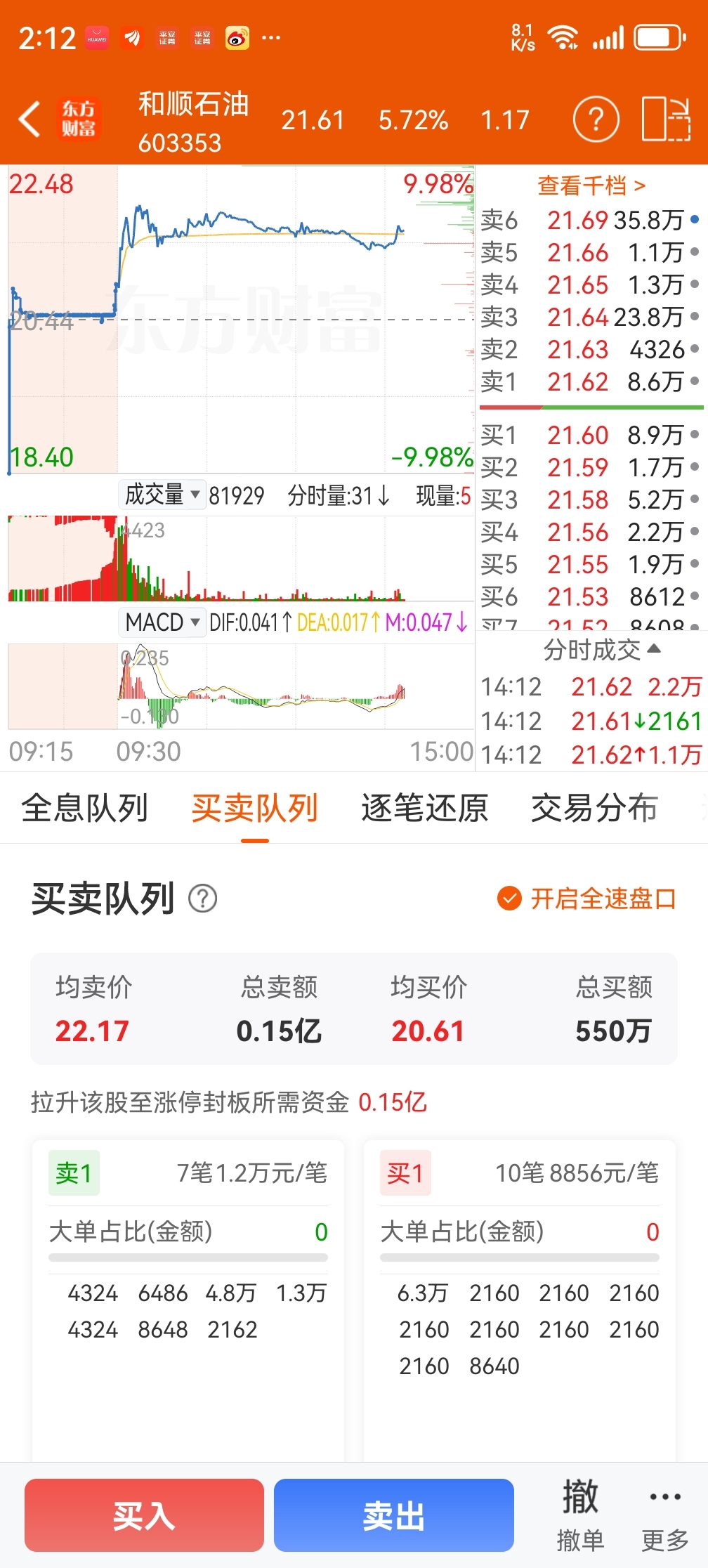This screenshot has height=1568, width=708.
Task: Expand the MACD indicator dropdown
Action: click(162, 622)
